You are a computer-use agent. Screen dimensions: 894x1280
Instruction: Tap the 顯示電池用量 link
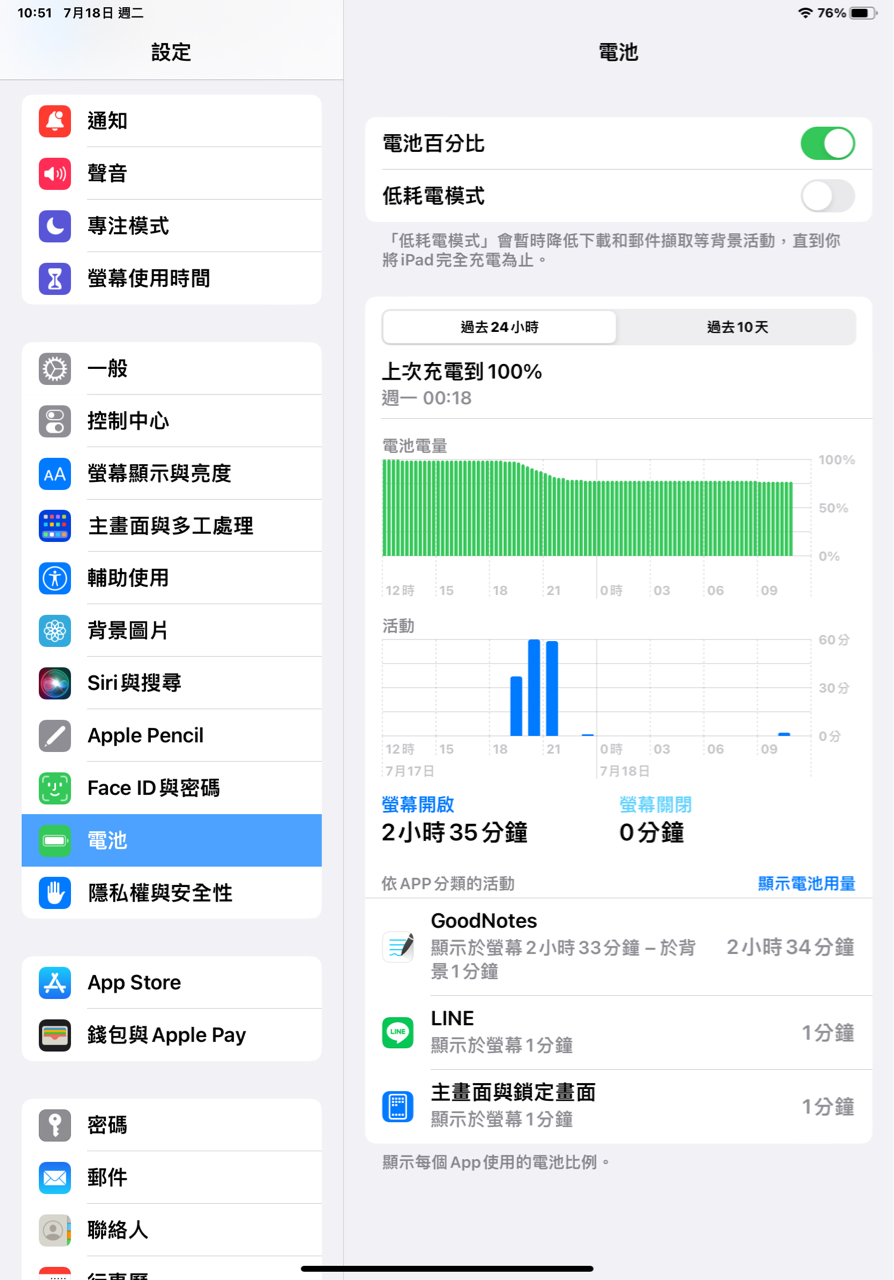coord(806,883)
